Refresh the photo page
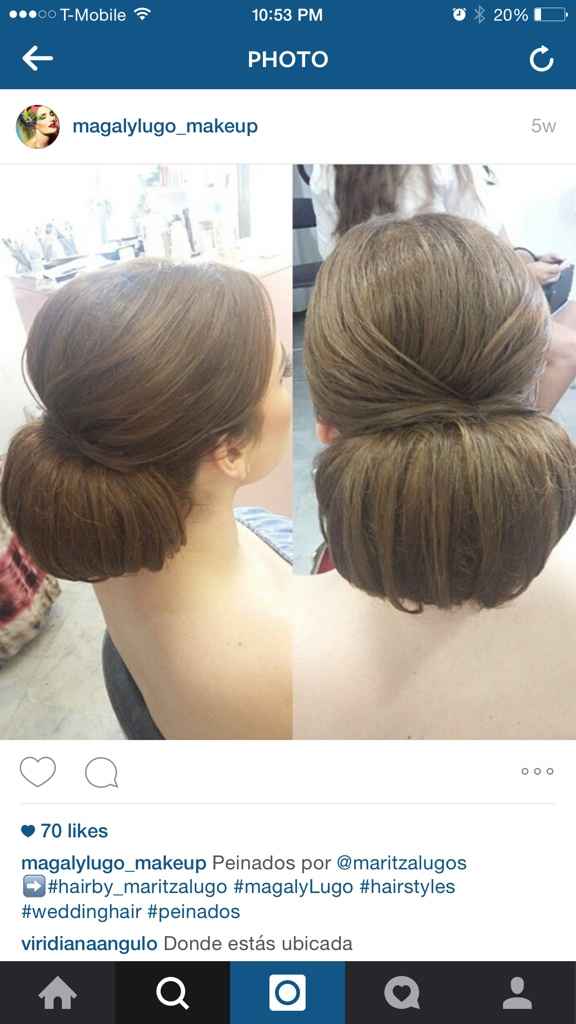 pos(541,59)
